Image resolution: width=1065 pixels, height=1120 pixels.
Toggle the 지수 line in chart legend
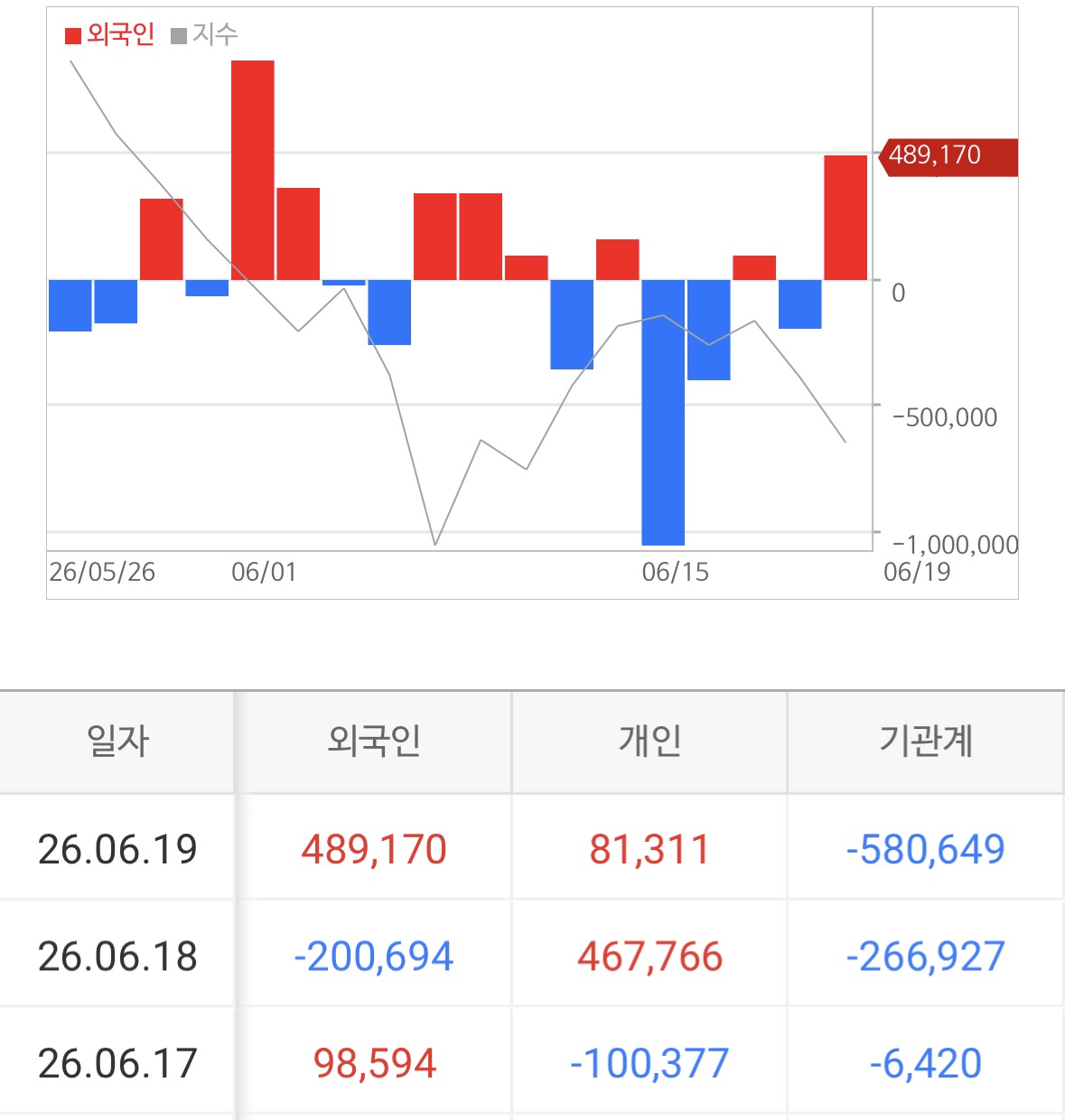coord(204,35)
